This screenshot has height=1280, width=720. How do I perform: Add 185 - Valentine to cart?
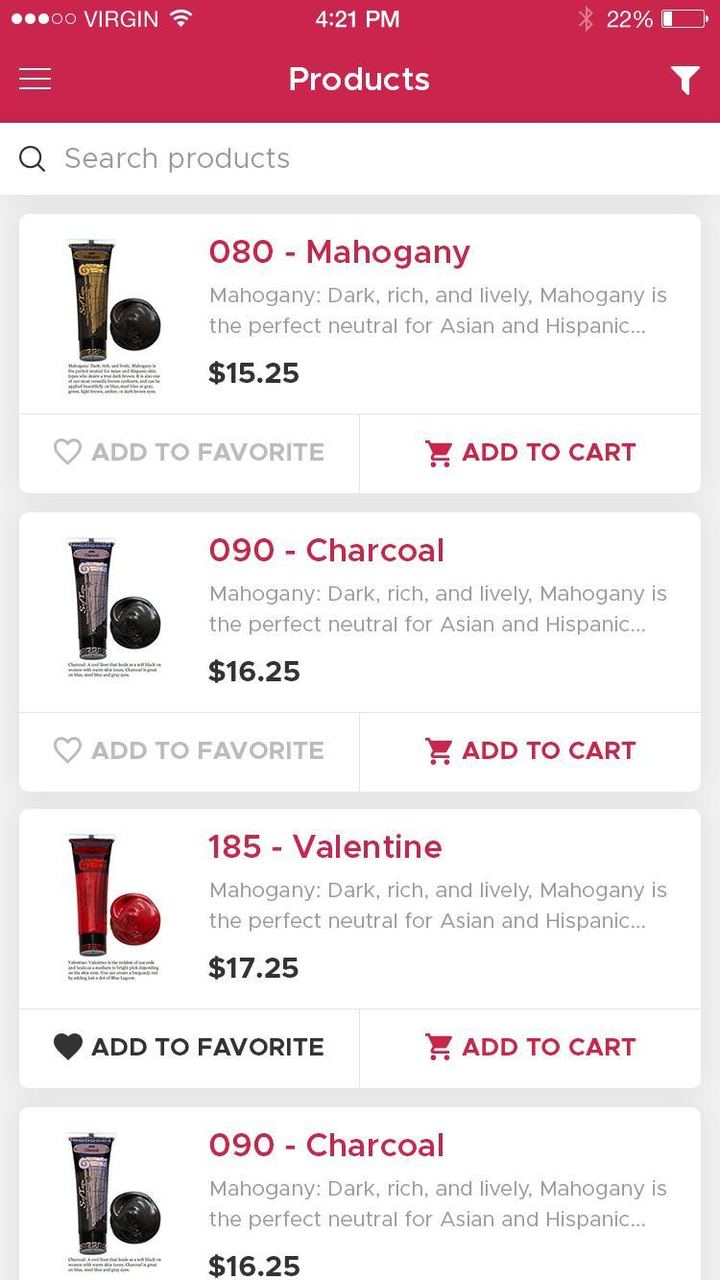[x=530, y=1047]
